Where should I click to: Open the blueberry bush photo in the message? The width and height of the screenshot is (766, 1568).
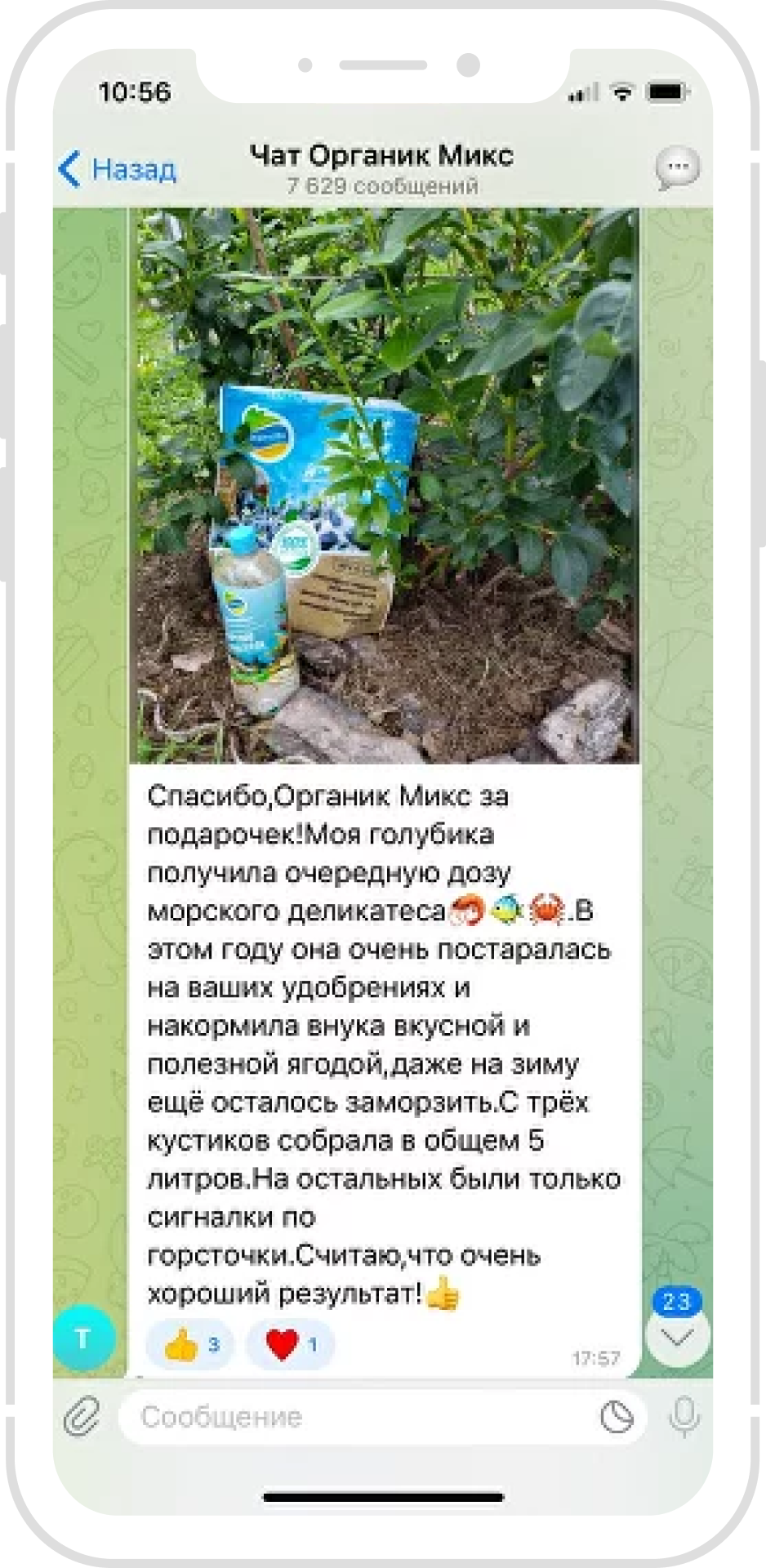point(384,486)
